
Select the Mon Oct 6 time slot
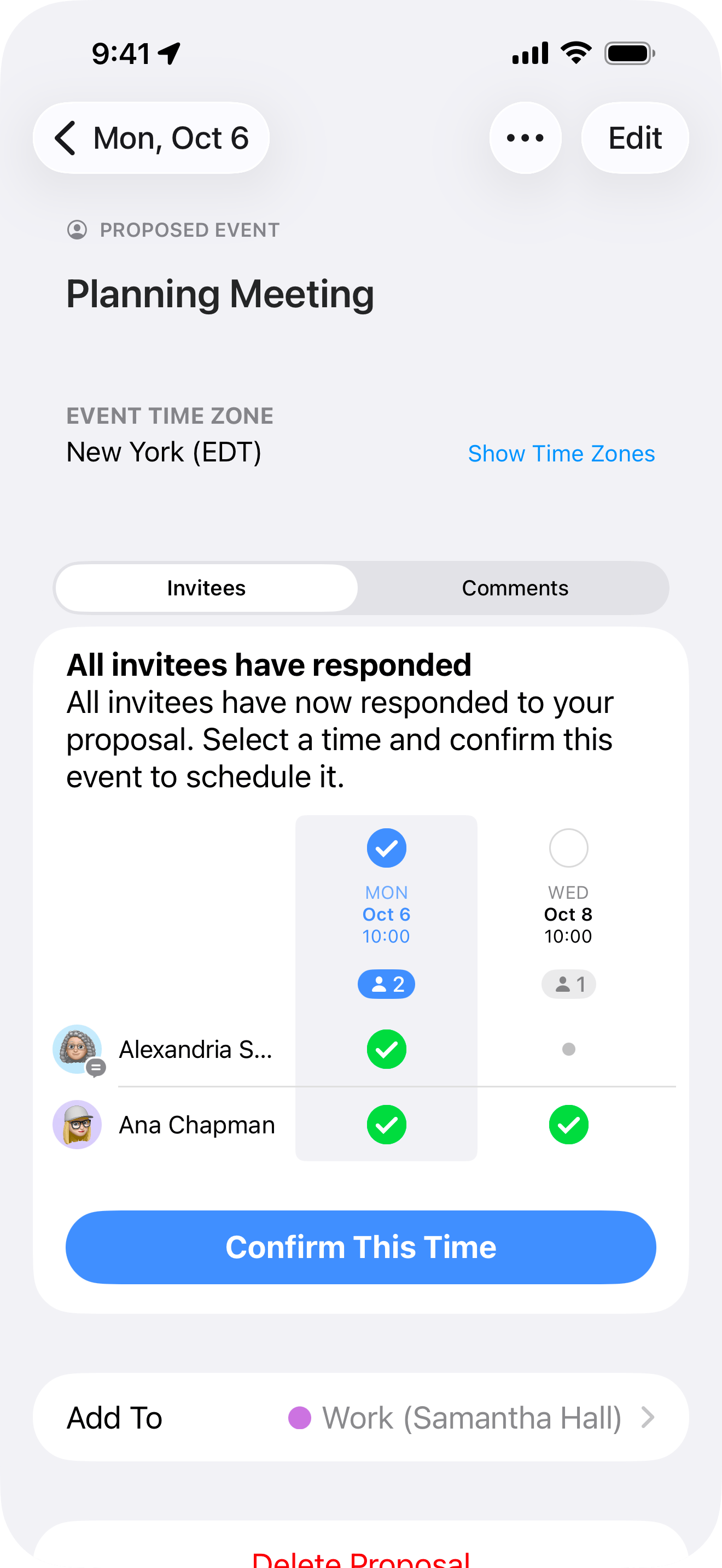point(386,848)
